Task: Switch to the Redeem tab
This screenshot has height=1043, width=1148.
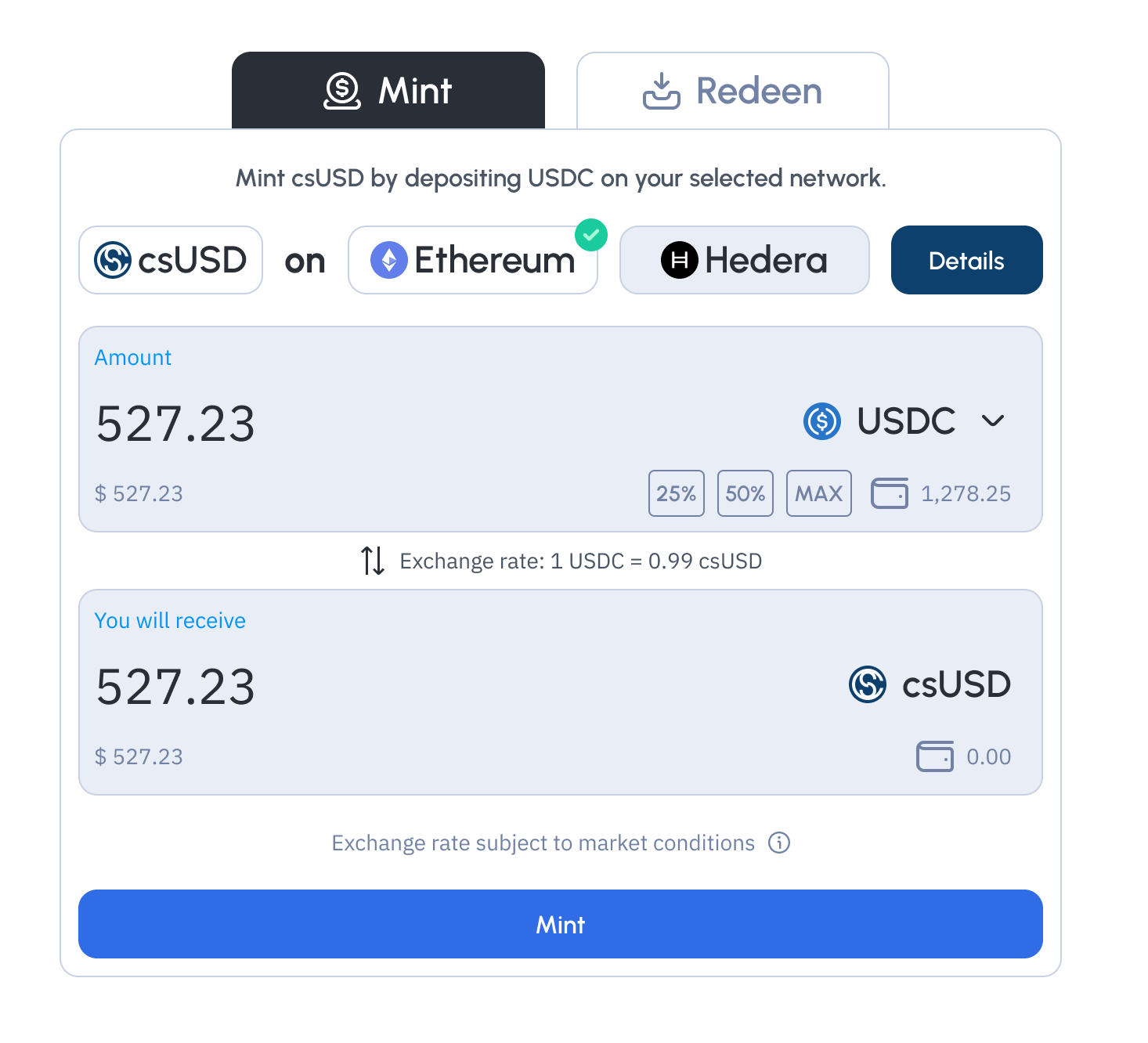Action: pos(732,91)
